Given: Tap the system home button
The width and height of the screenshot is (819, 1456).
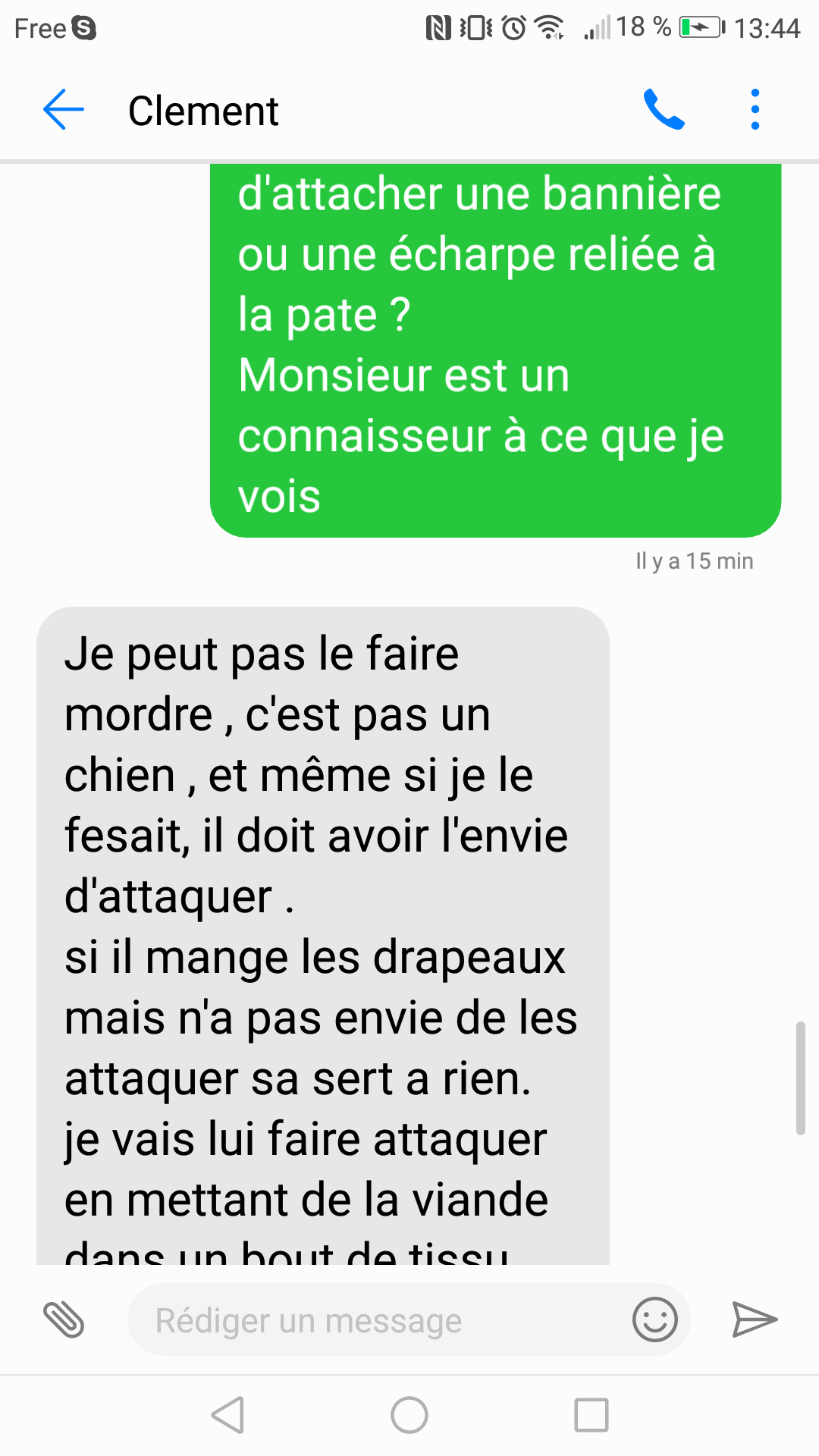Looking at the screenshot, I should [409, 1415].
